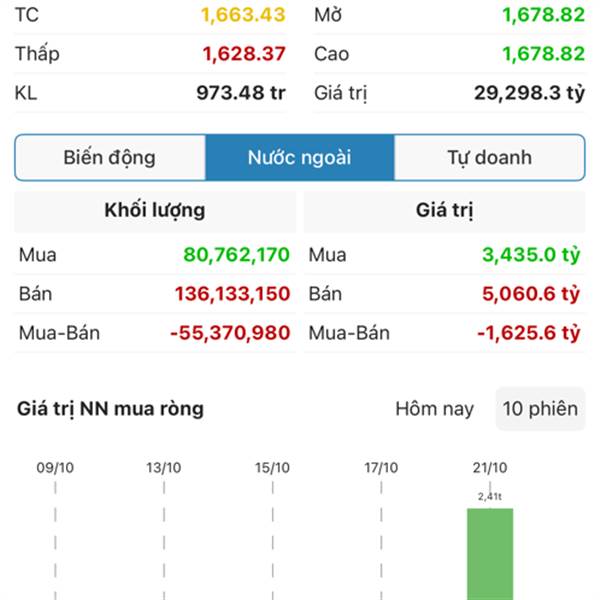
Task: Show Hôm nay net buying value
Action: (x=436, y=408)
